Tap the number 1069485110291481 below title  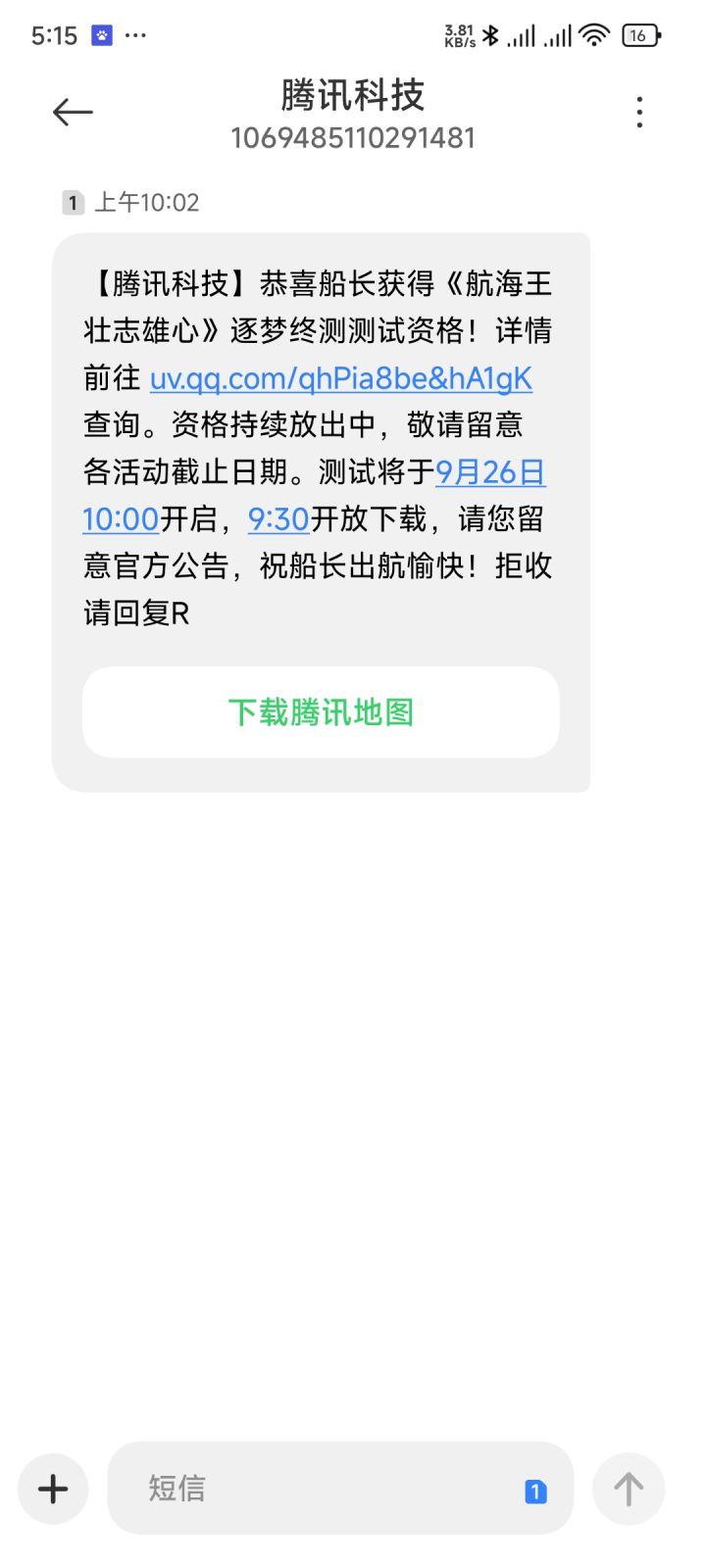[352, 138]
